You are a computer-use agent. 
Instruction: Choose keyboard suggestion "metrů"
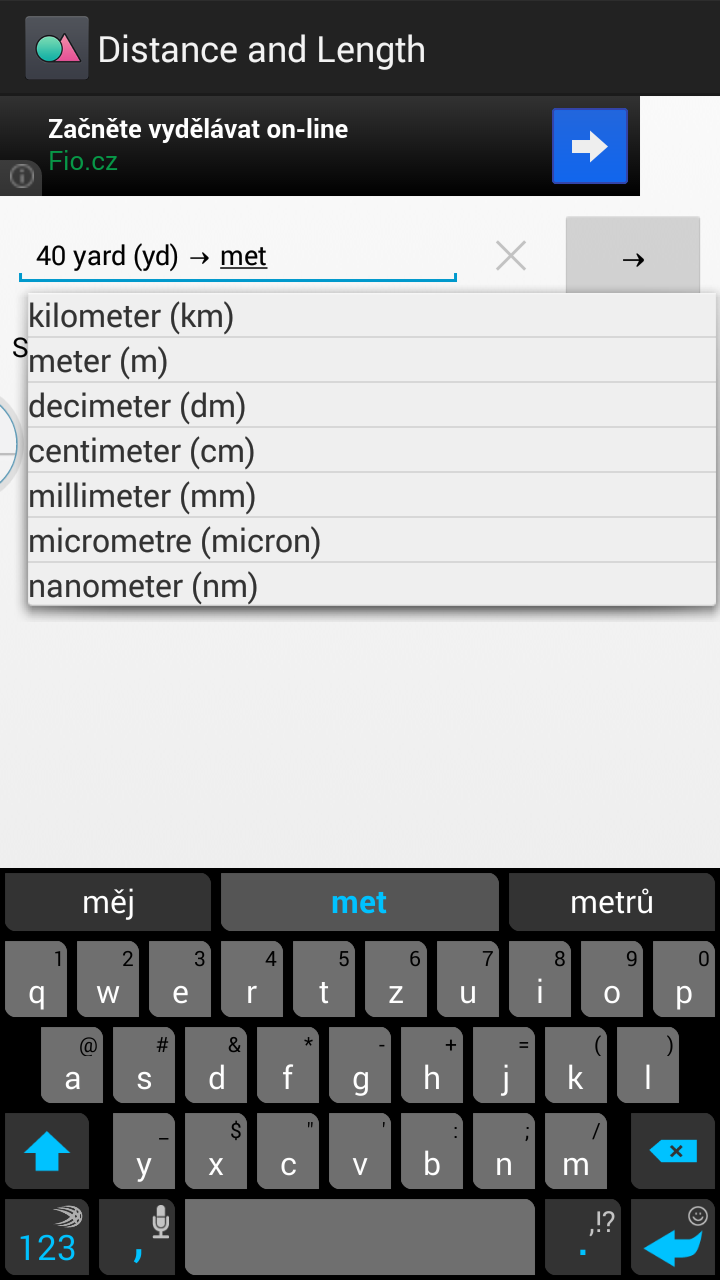tap(612, 902)
